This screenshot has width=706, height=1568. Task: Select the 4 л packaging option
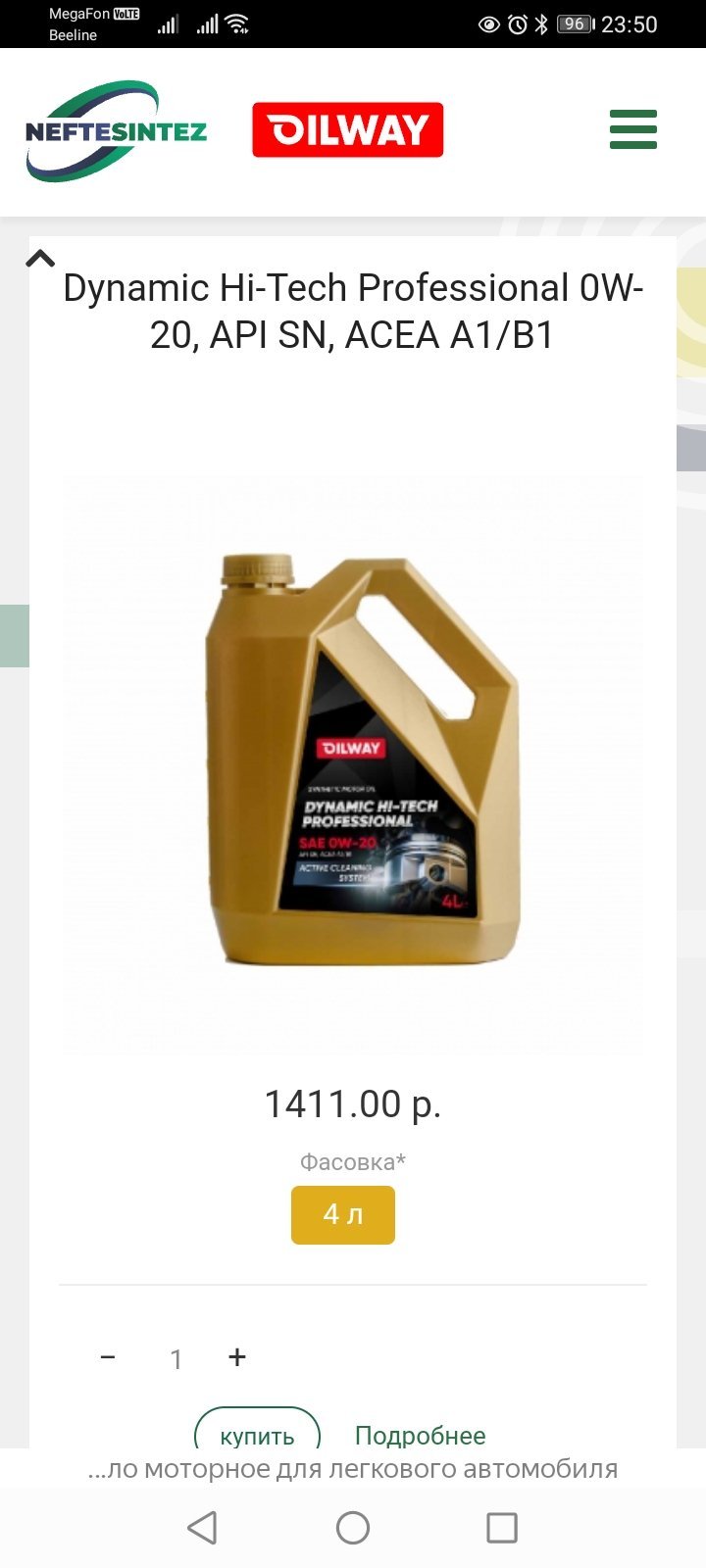343,1215
